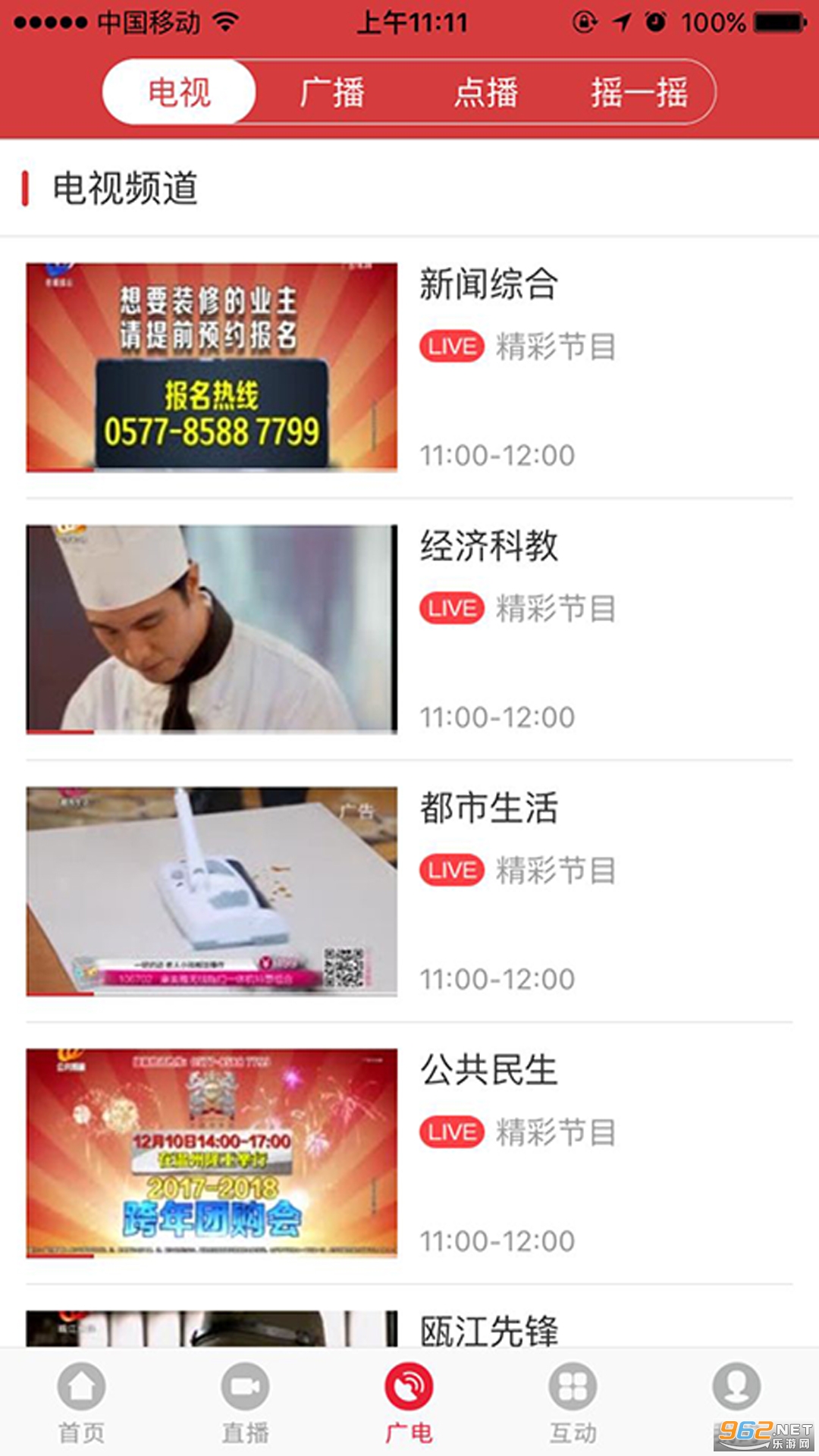Switch to the 广播 segment
The width and height of the screenshot is (819, 1456).
pos(332,93)
